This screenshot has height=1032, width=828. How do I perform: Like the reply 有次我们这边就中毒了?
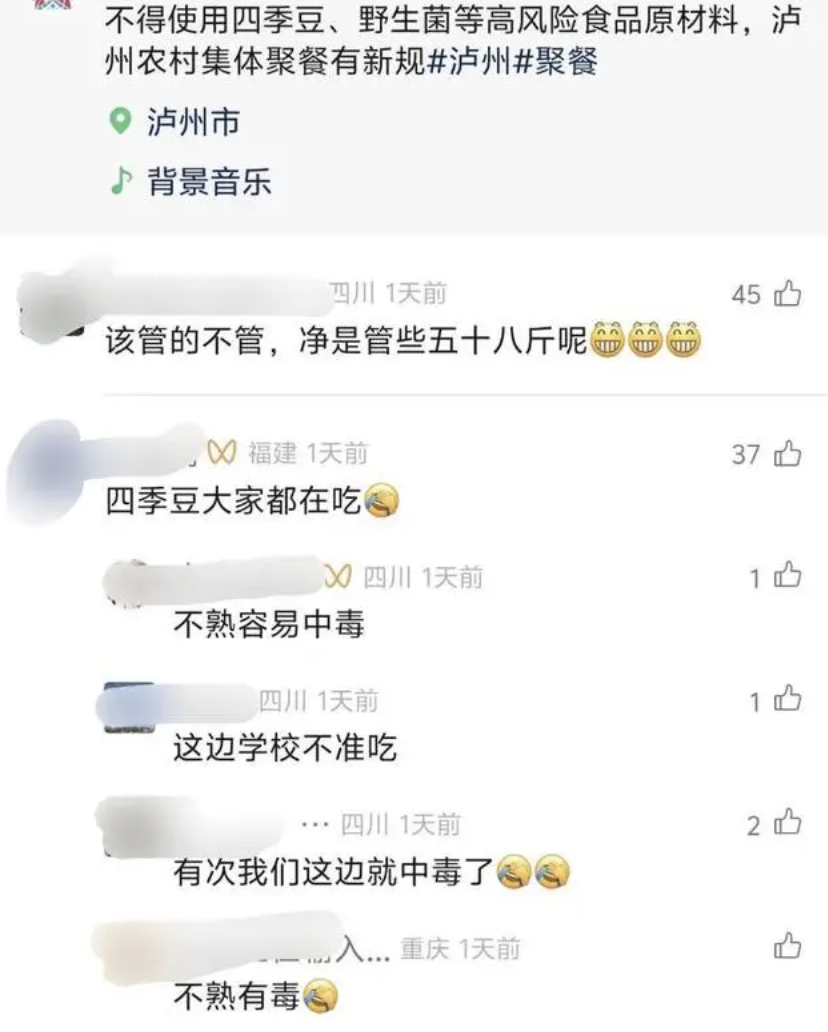(788, 824)
